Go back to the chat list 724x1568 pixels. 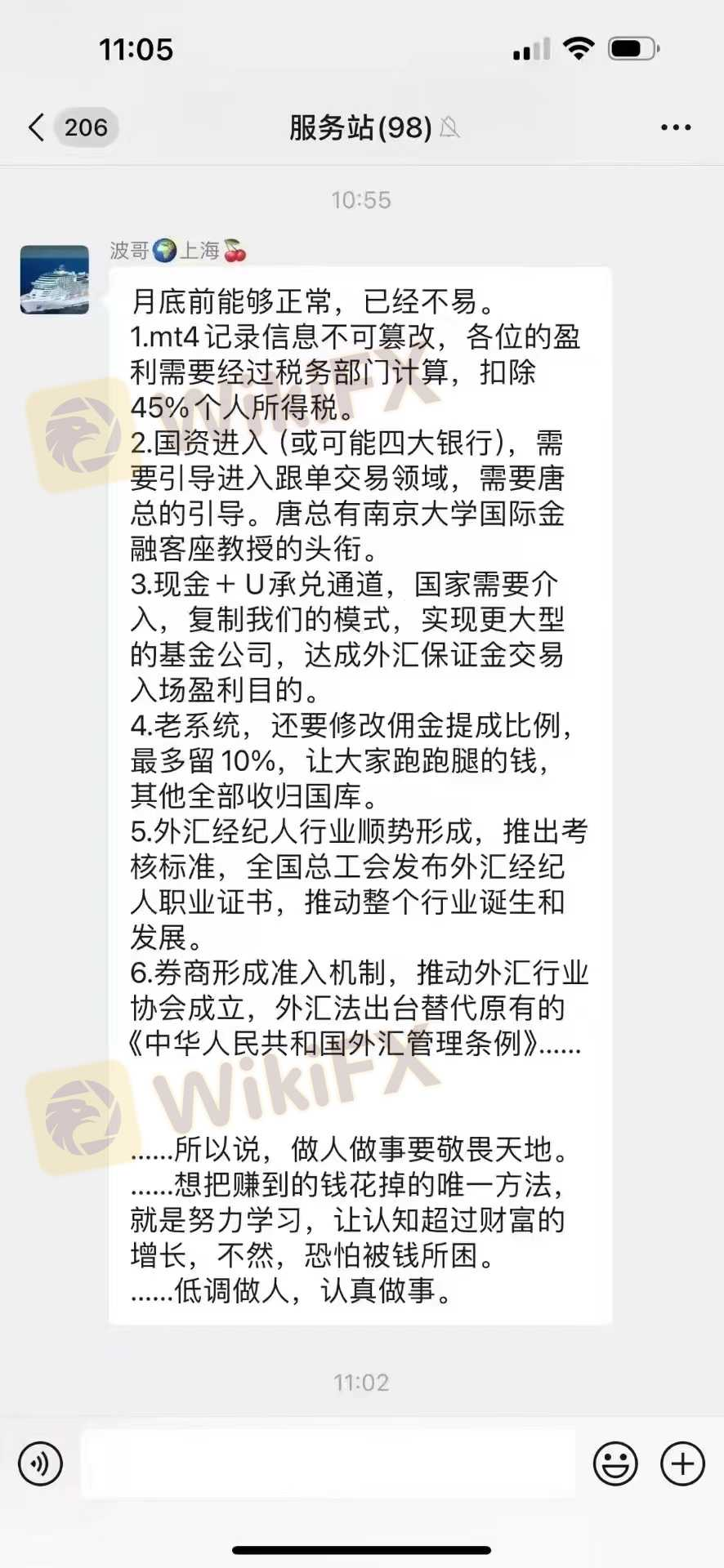37,127
